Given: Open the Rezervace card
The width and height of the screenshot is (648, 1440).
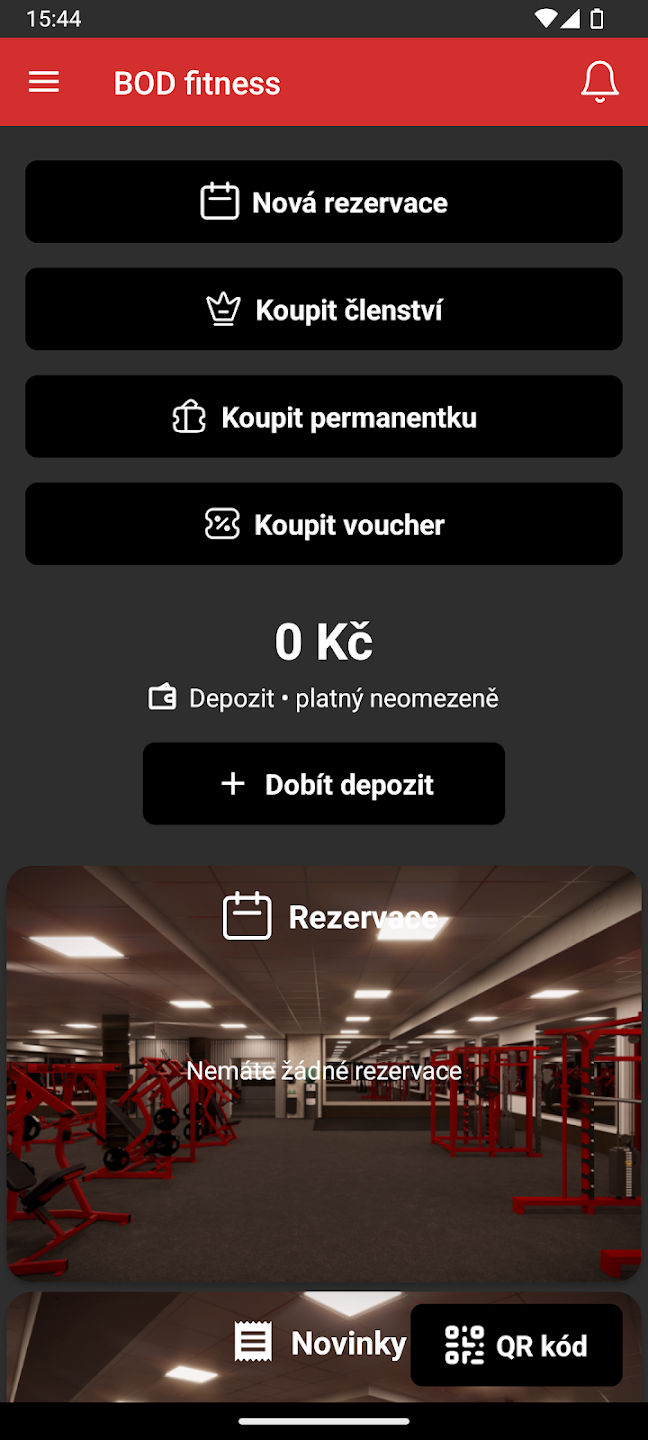Looking at the screenshot, I should coord(324,1072).
